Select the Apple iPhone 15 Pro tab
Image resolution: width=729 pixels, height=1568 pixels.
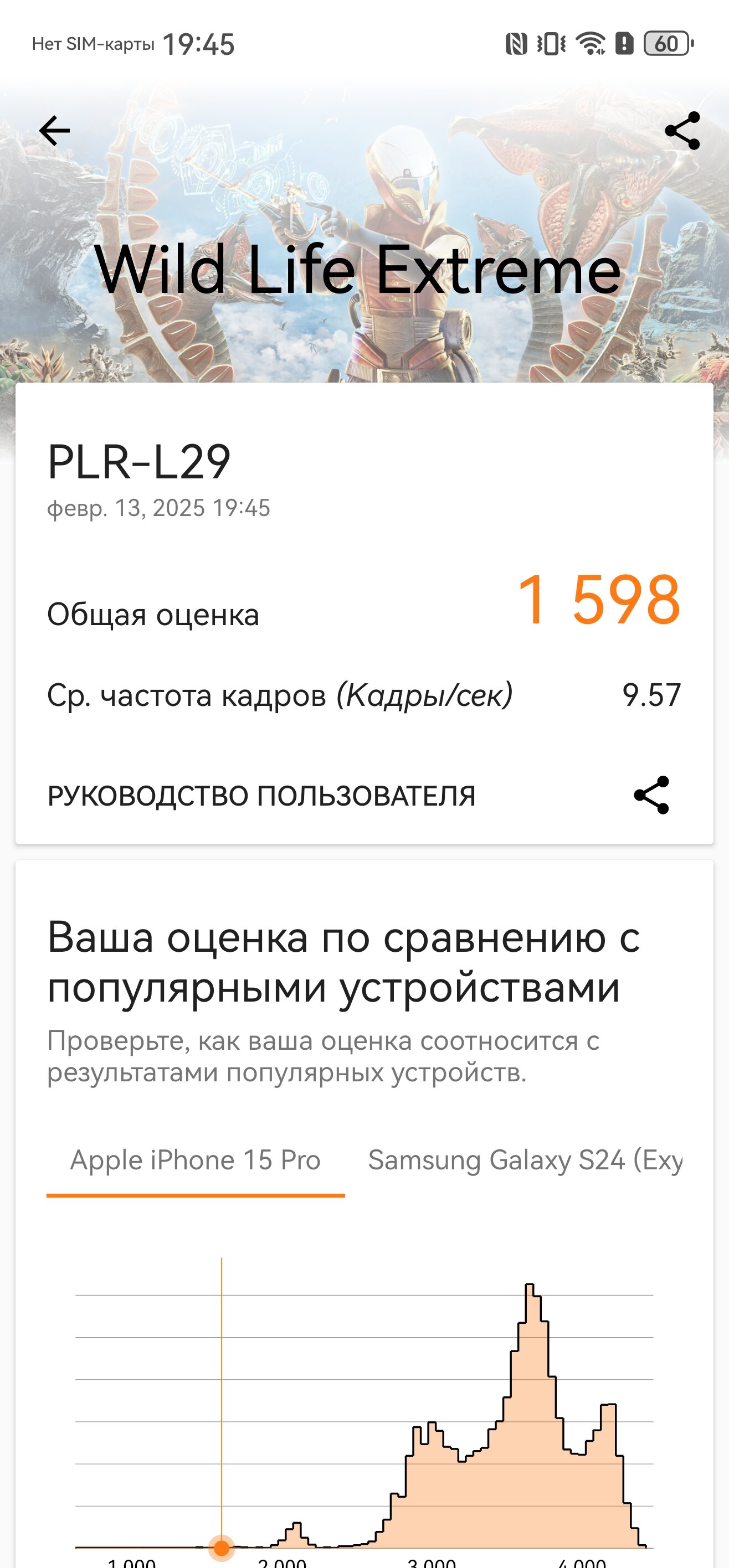click(x=196, y=1161)
